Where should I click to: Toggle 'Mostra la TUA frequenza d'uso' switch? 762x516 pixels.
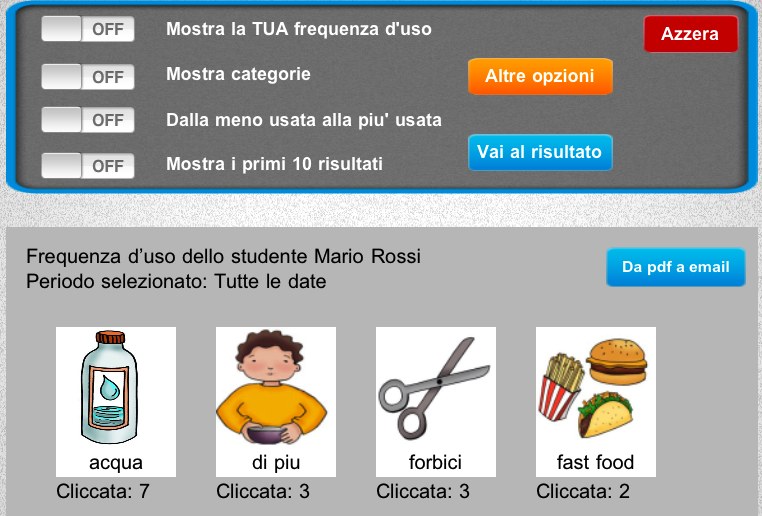coord(88,29)
